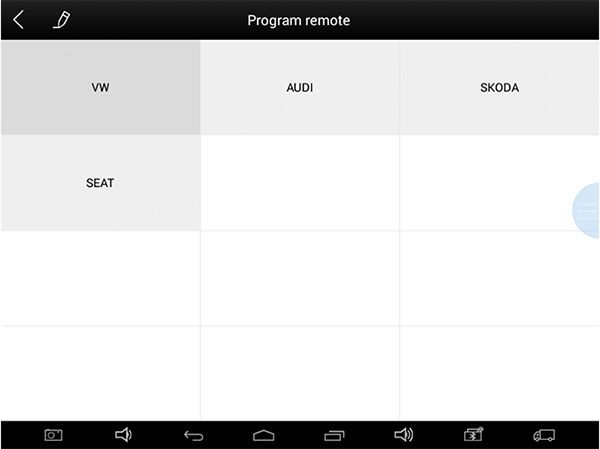This screenshot has width=600, height=449.
Task: Tap the system back button
Action: pos(193,435)
